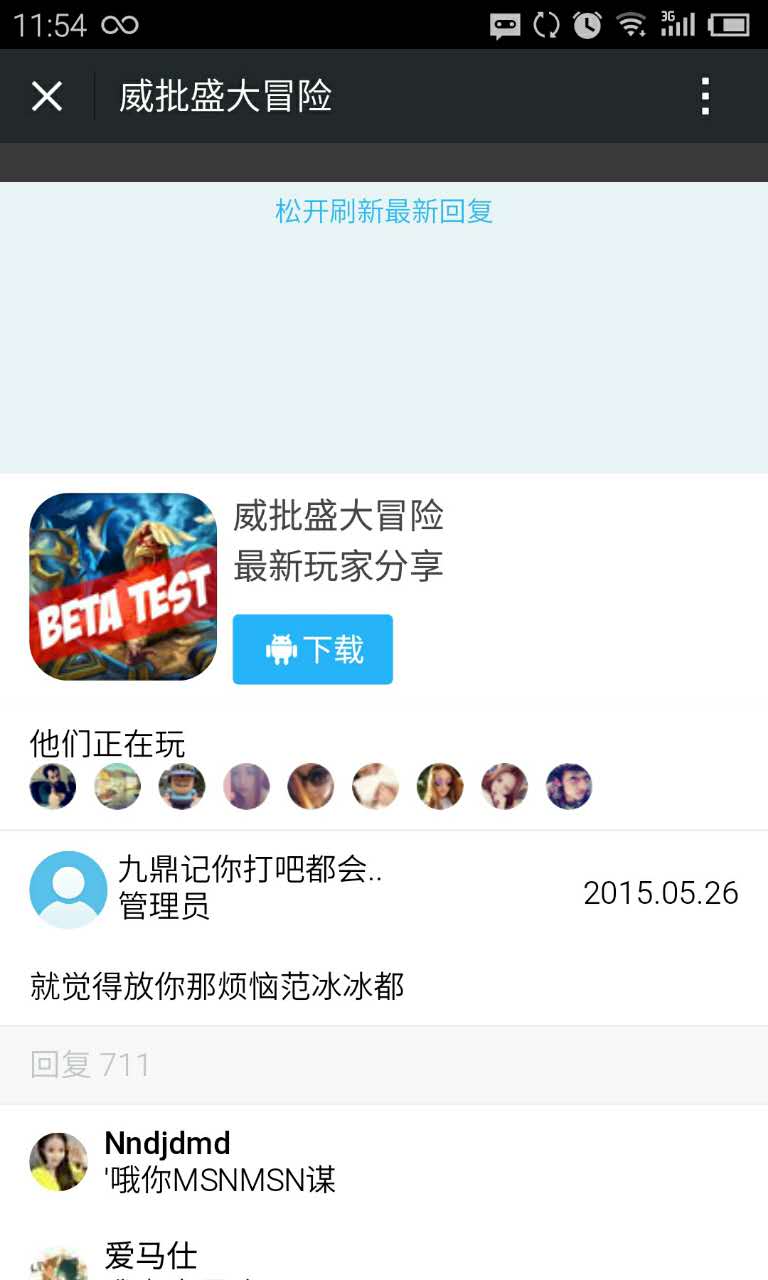Open the three-dot overflow menu

[706, 97]
